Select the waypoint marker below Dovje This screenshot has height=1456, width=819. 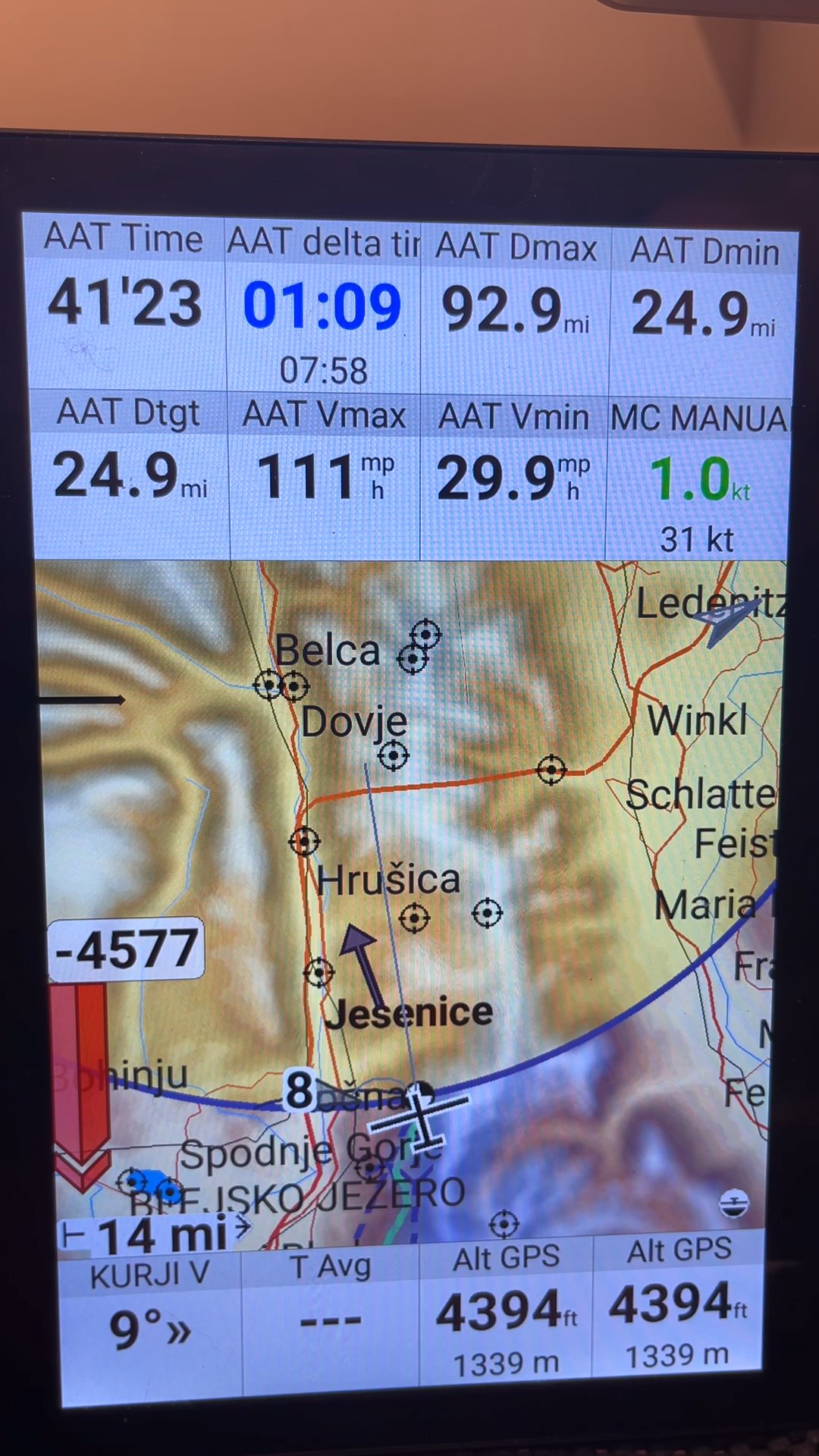pyautogui.click(x=393, y=755)
